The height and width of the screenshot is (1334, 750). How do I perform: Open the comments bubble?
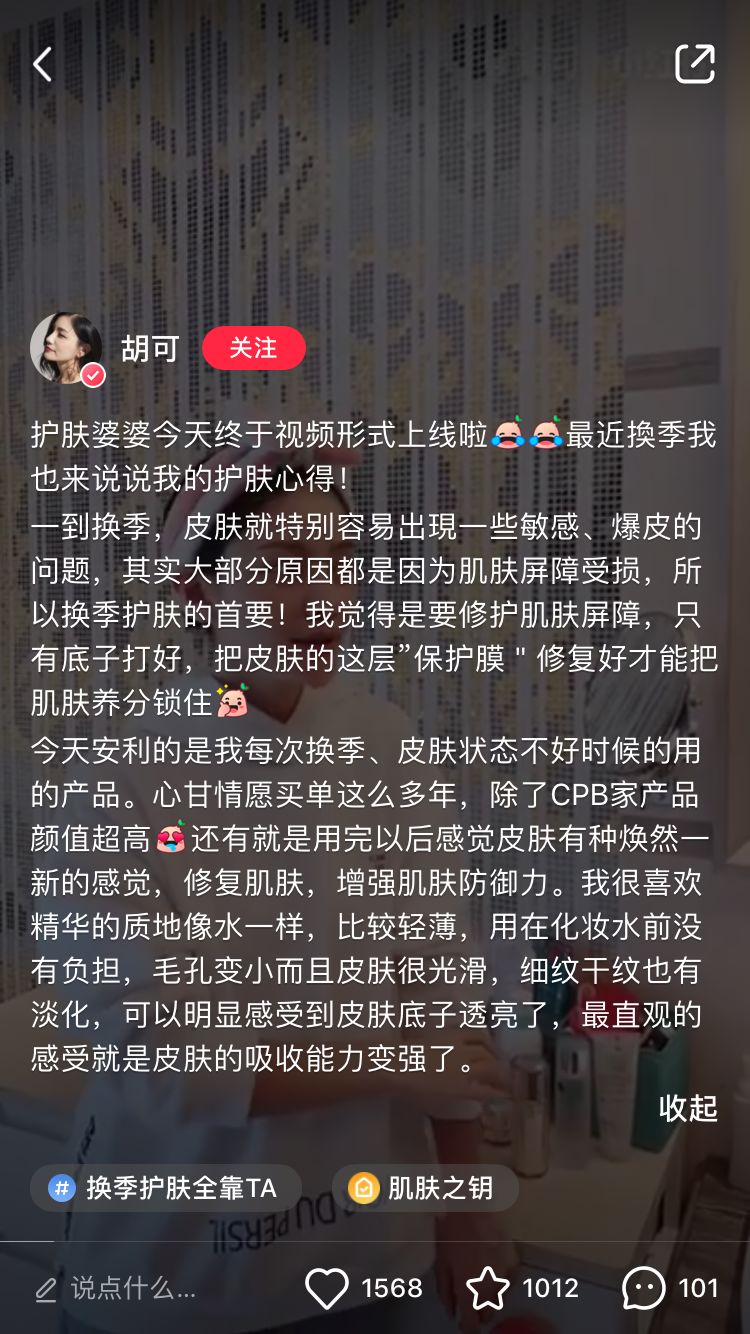click(643, 1289)
